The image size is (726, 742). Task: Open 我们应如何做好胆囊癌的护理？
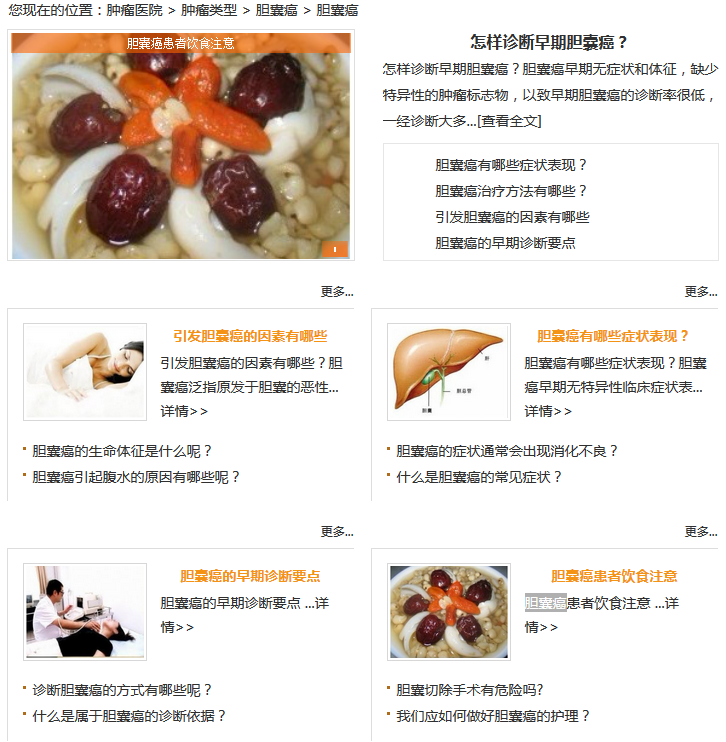493,716
